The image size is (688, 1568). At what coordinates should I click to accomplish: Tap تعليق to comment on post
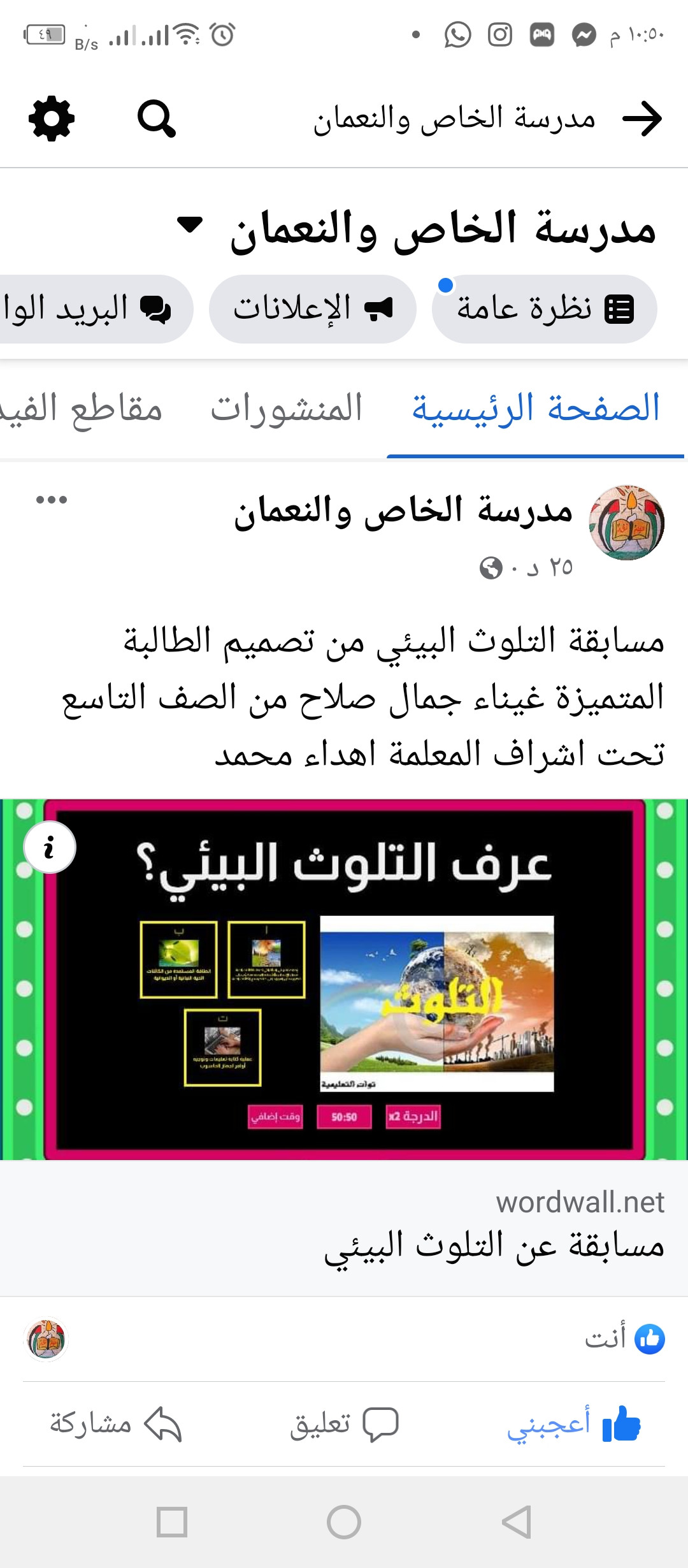pos(344,1423)
